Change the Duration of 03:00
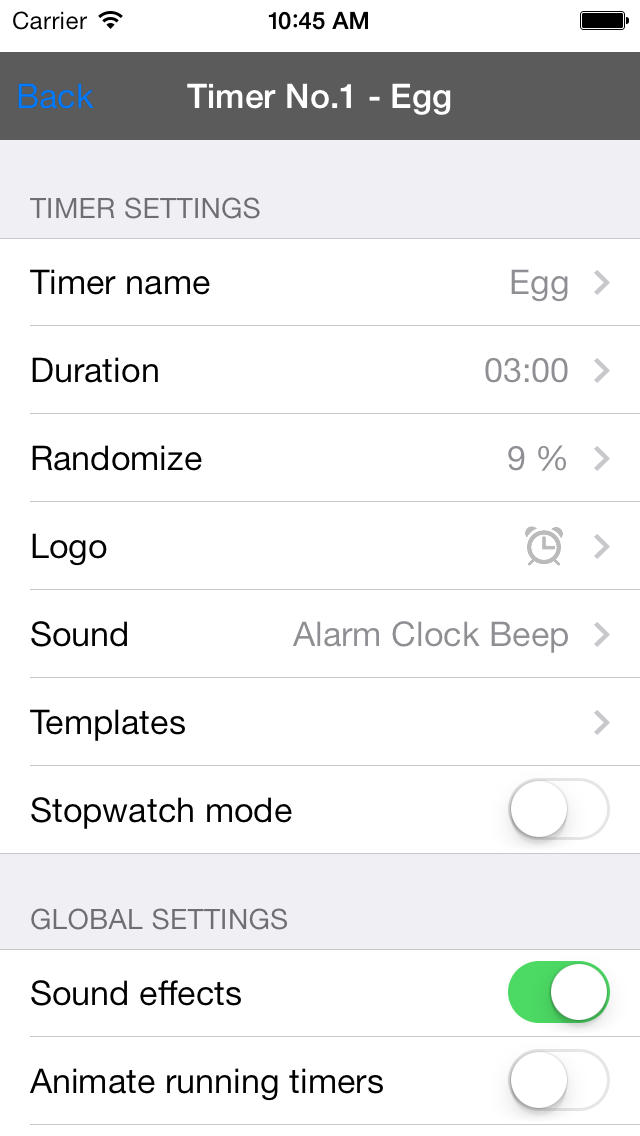Image resolution: width=640 pixels, height=1136 pixels. [x=320, y=370]
